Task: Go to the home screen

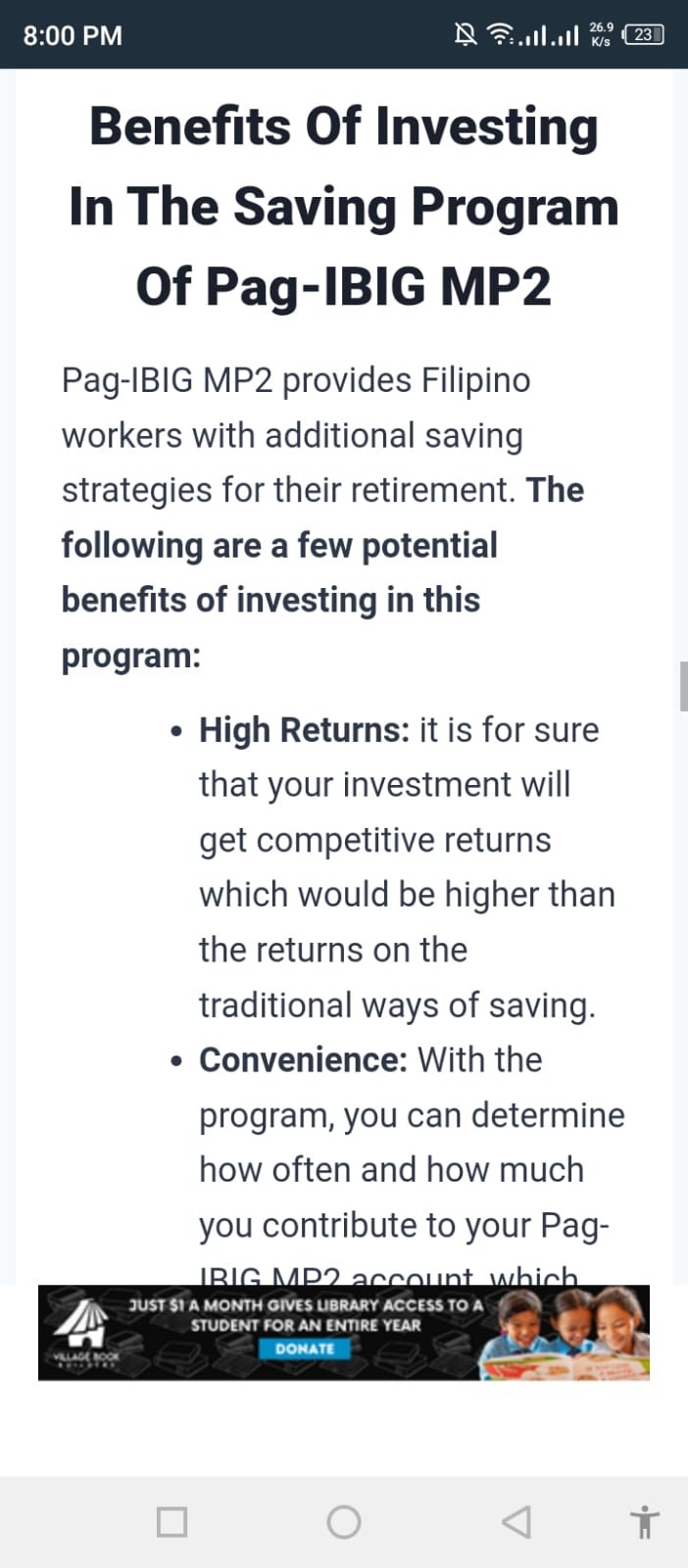Action: pyautogui.click(x=344, y=1522)
